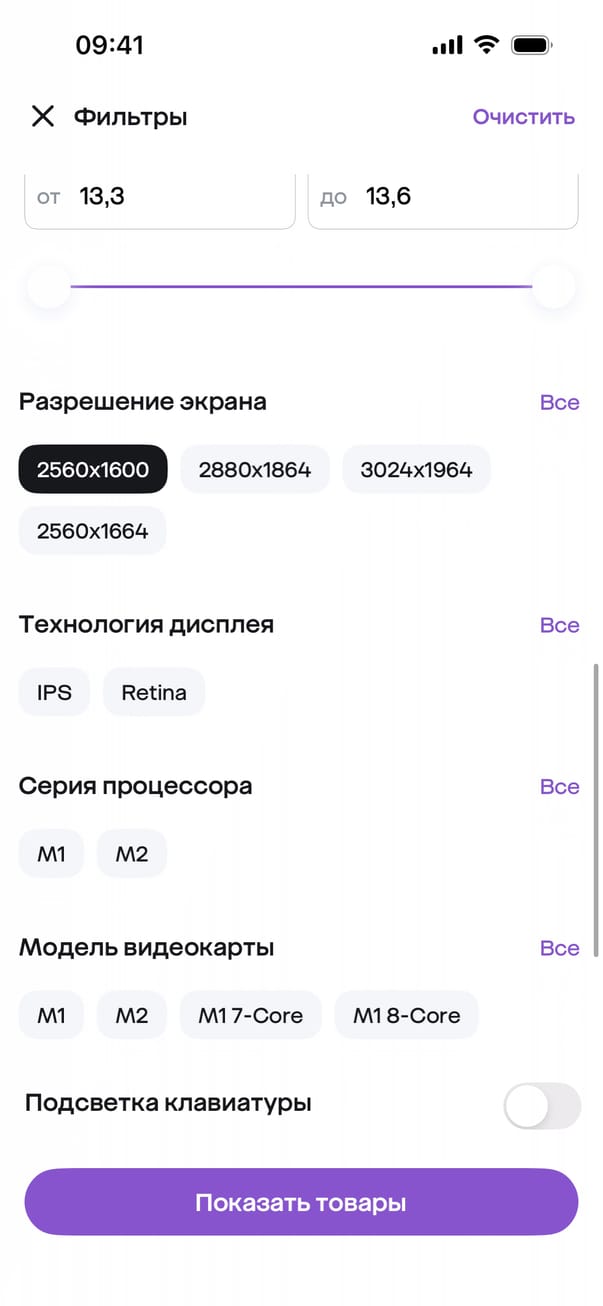Image resolution: width=603 pixels, height=1306 pixels.
Task: Choose the Retina display chip
Action: coord(154,692)
